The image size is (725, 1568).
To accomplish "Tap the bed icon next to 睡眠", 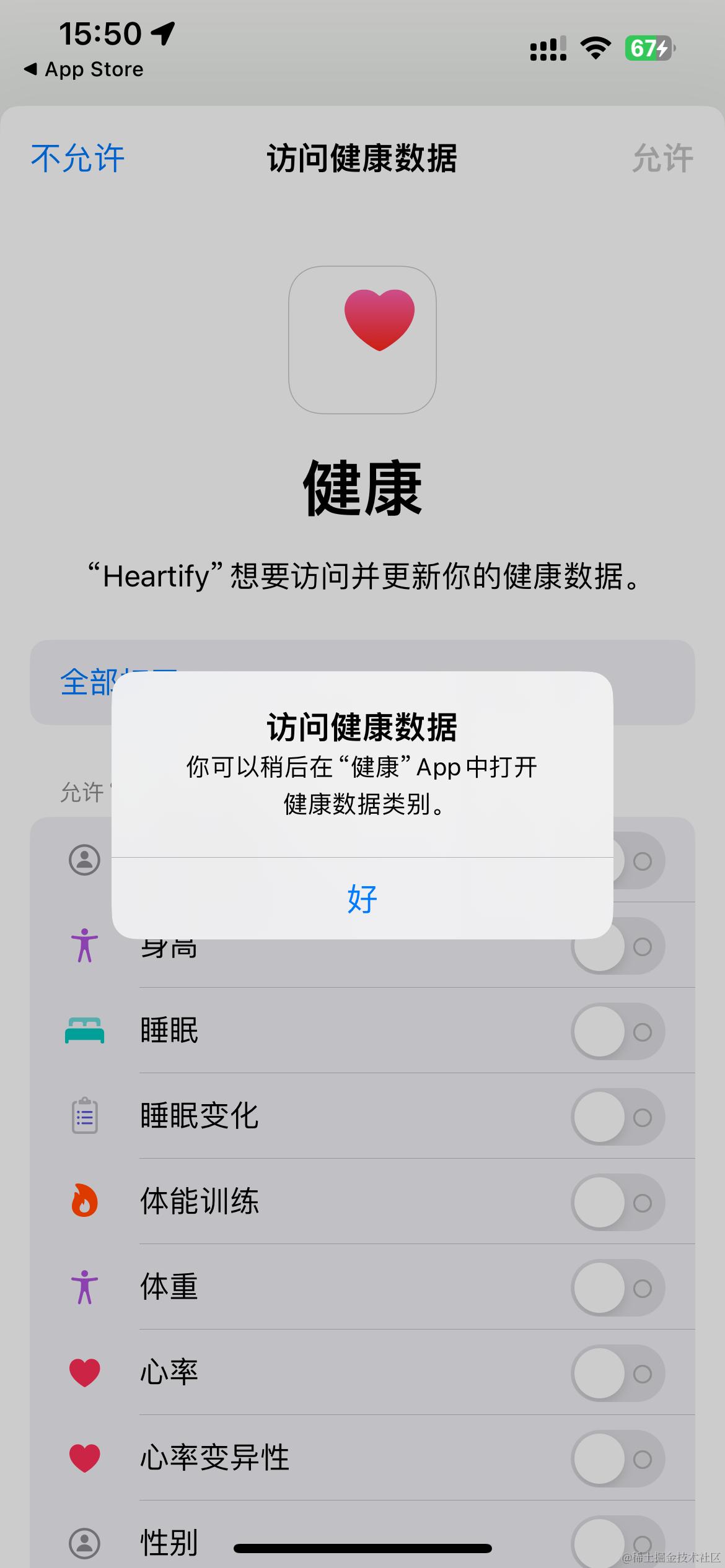I will tap(85, 1028).
